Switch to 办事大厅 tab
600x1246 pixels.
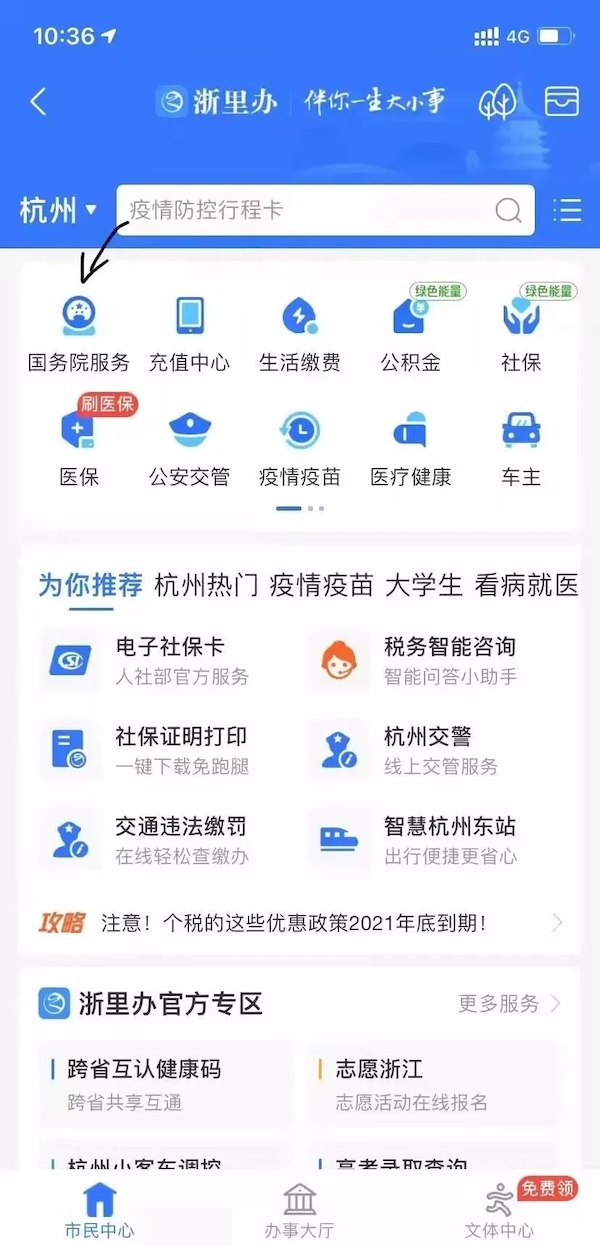coord(300,1210)
